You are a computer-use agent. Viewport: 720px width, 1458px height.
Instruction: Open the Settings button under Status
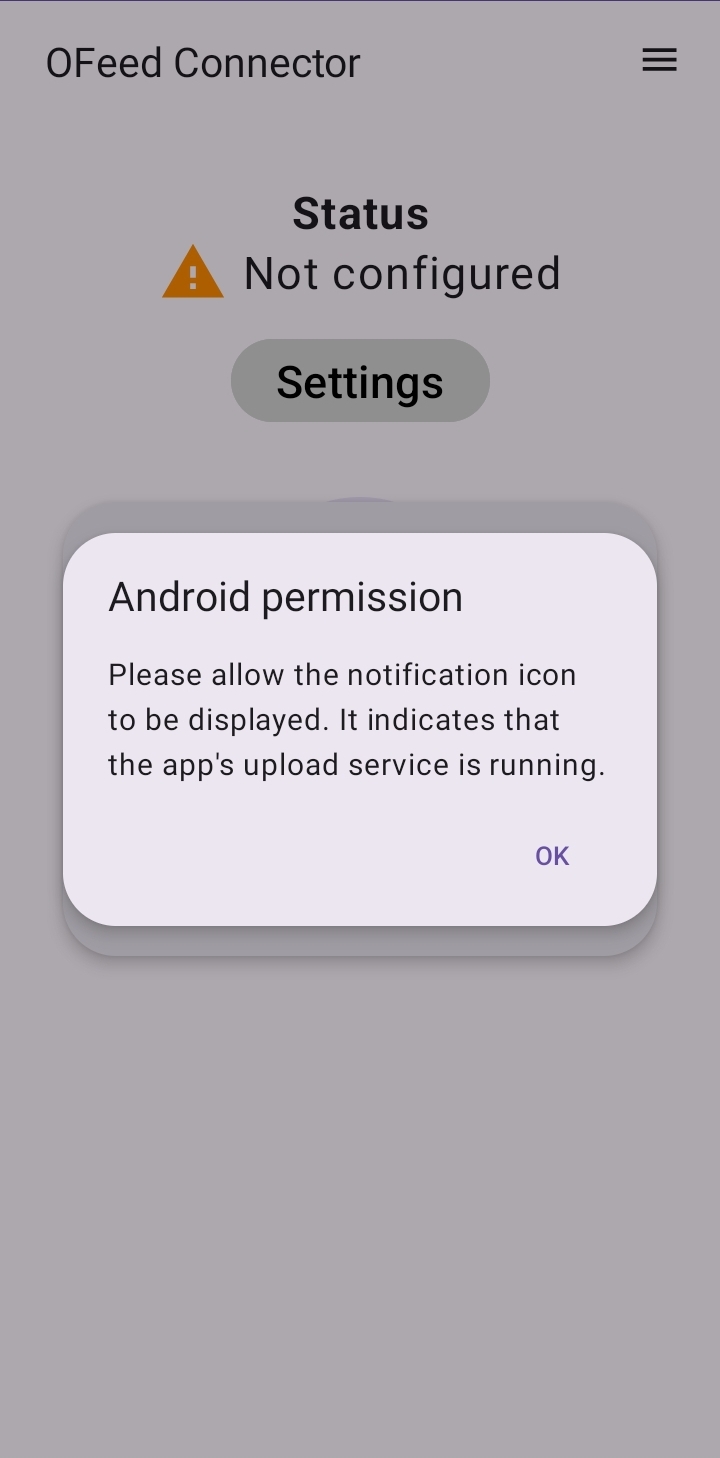click(360, 381)
